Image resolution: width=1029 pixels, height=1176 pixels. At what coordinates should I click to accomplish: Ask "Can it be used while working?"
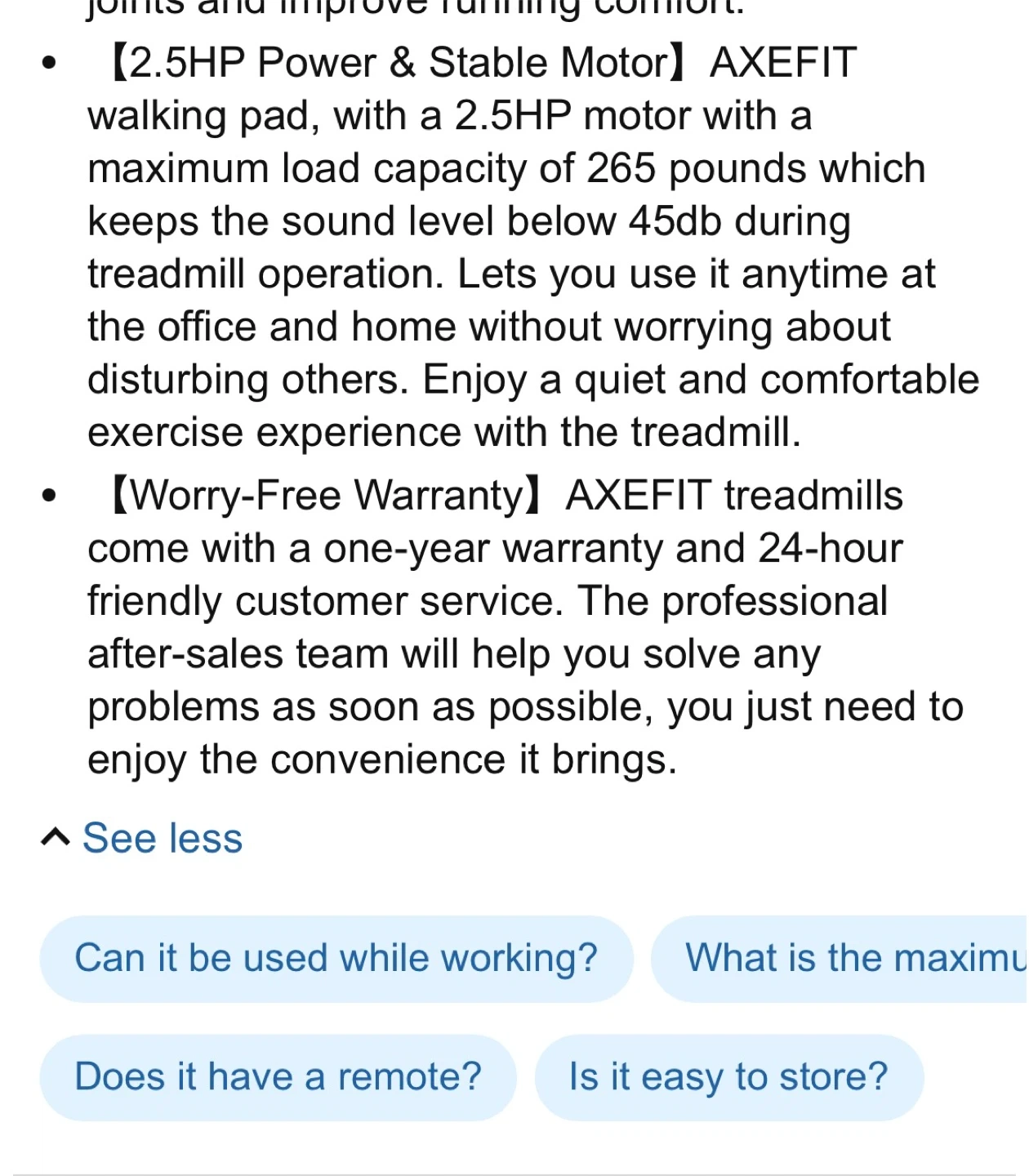(x=336, y=959)
